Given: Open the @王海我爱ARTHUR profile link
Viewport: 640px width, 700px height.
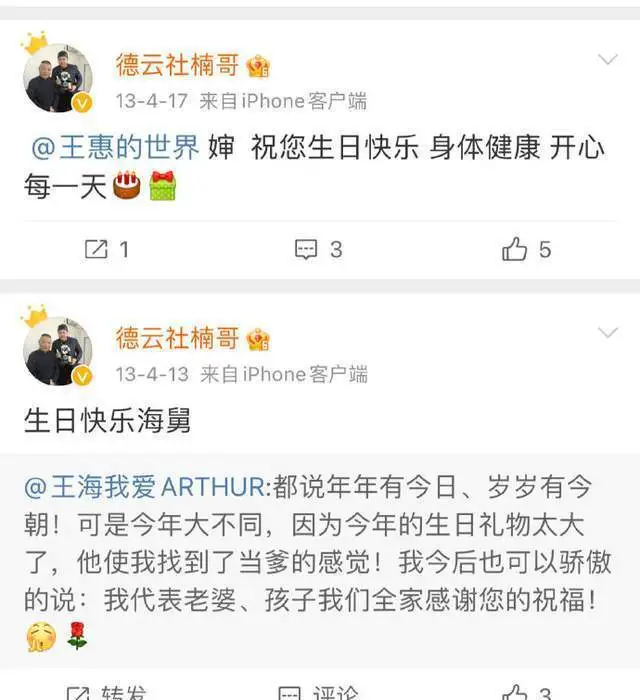Looking at the screenshot, I should point(146,487).
